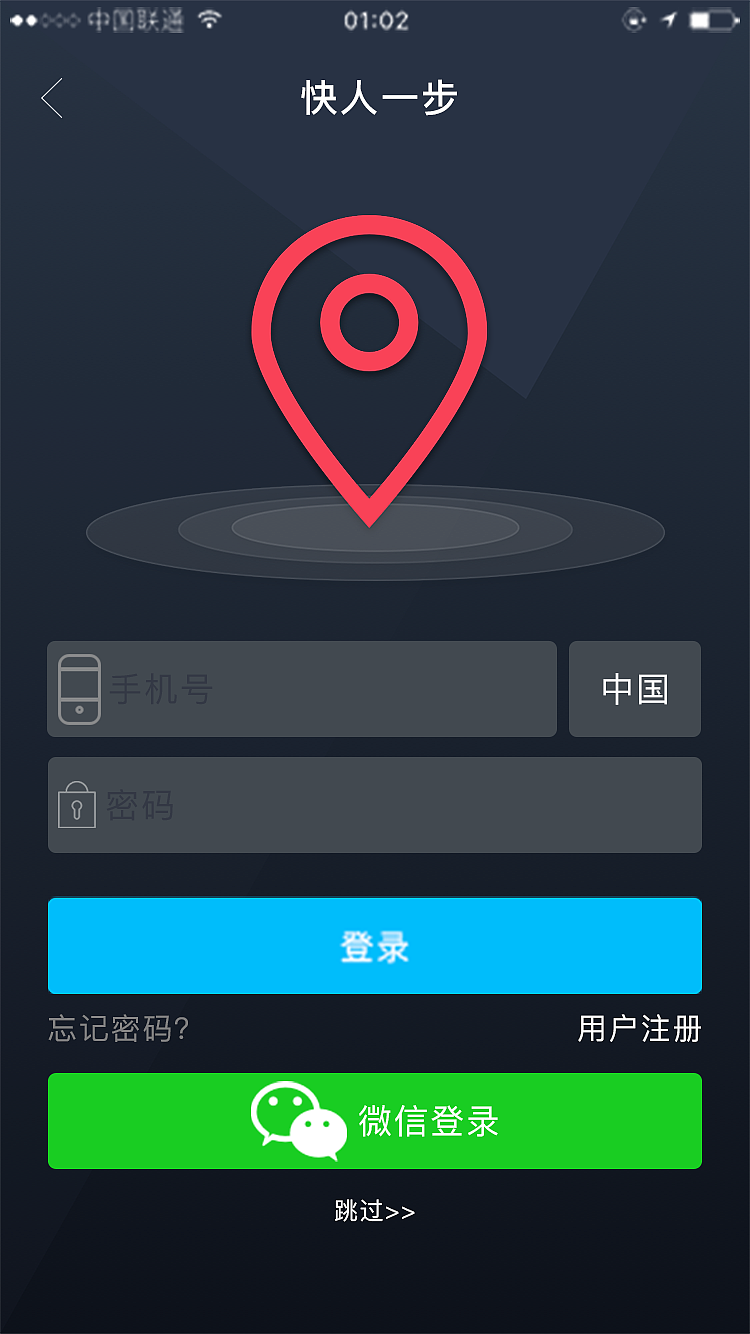Open the 中国 country selector

coord(636,689)
